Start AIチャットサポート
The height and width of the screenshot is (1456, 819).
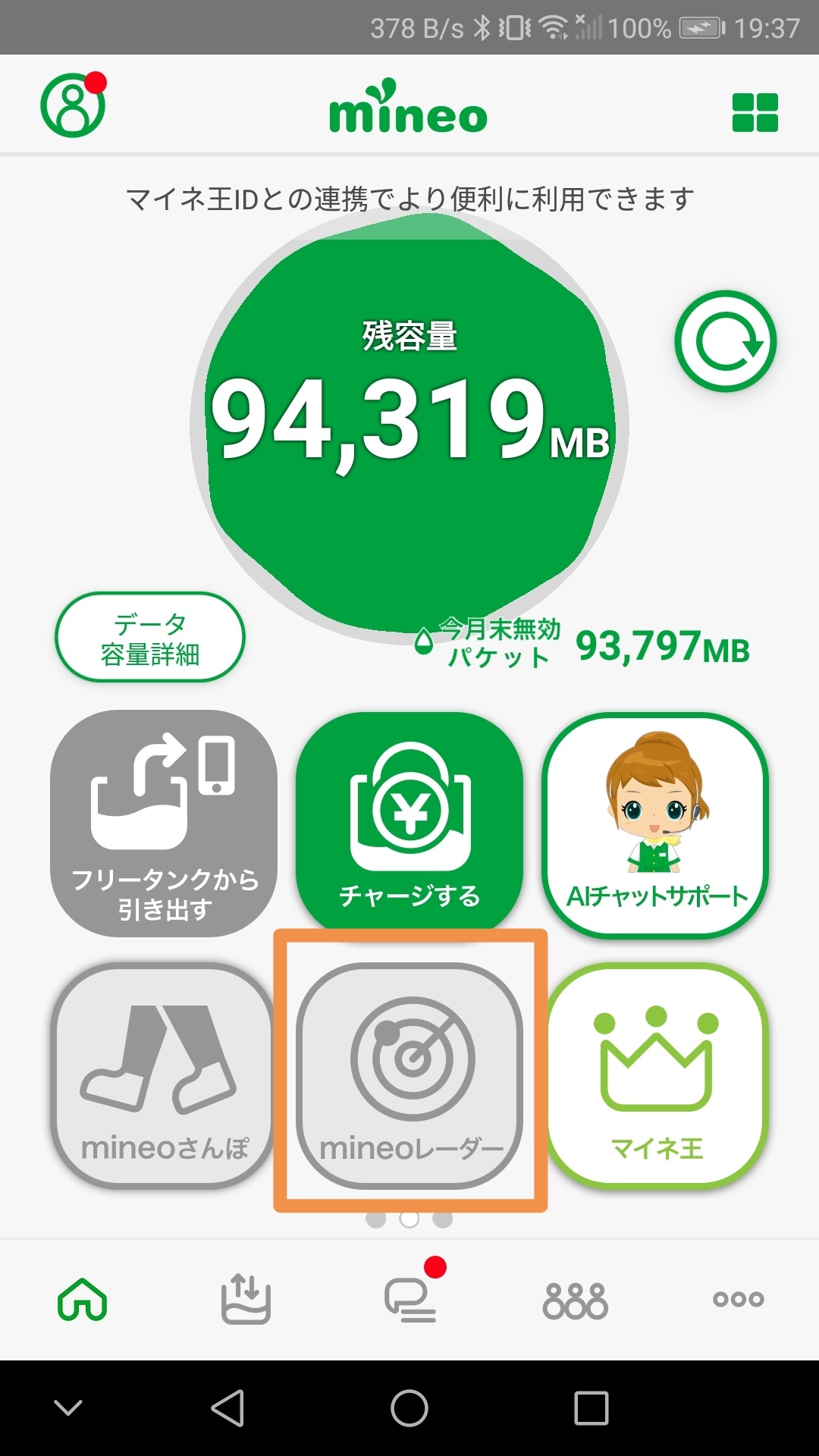point(656,825)
